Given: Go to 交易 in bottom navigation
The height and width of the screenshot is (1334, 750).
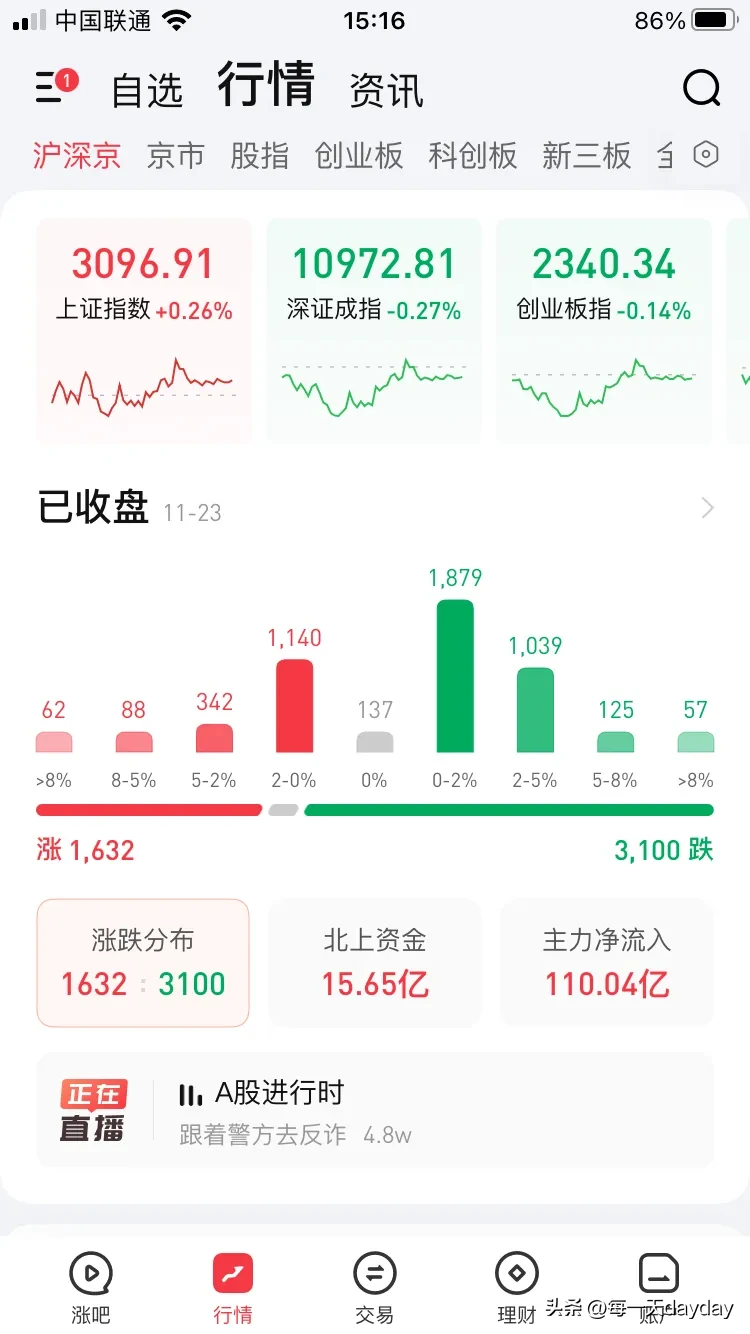Looking at the screenshot, I should point(375,1288).
